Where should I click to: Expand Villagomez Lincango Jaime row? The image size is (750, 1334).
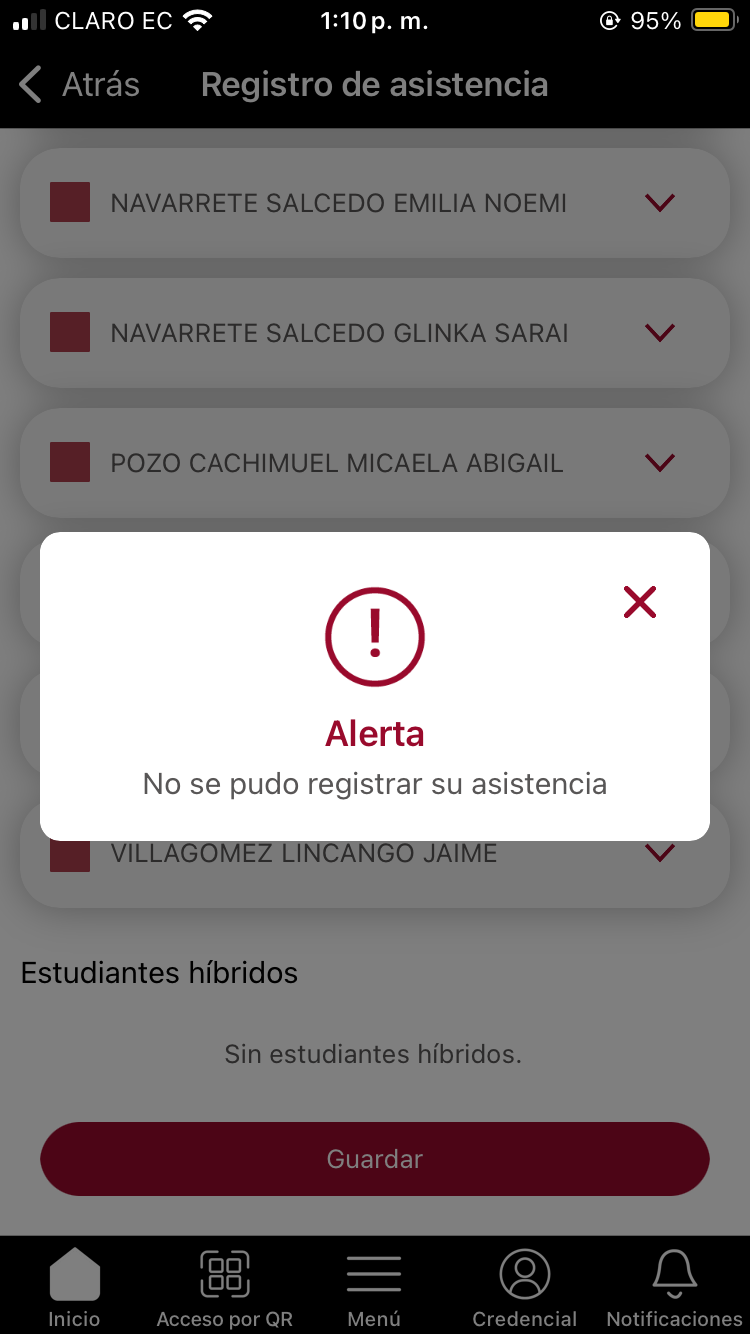pyautogui.click(x=660, y=853)
